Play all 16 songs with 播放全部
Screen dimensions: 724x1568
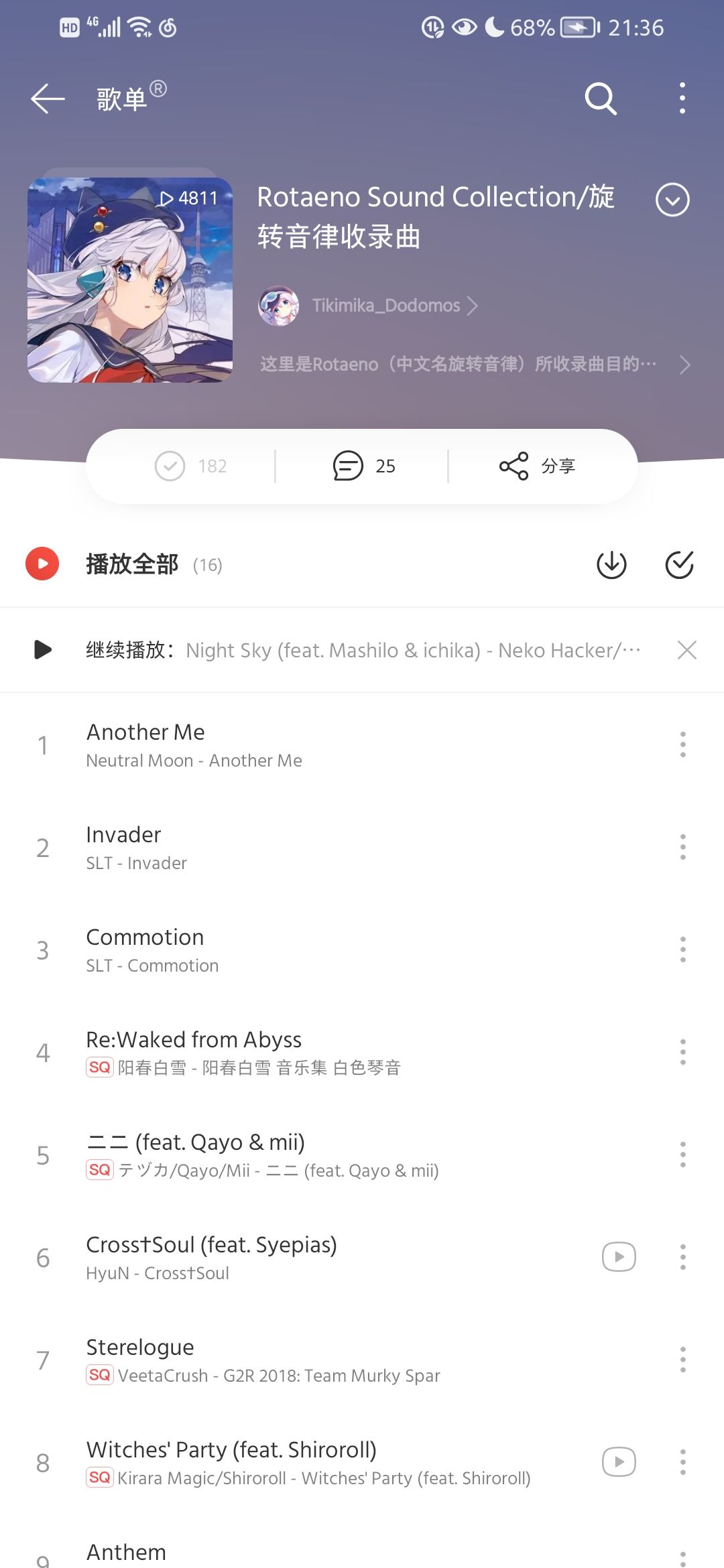point(132,564)
